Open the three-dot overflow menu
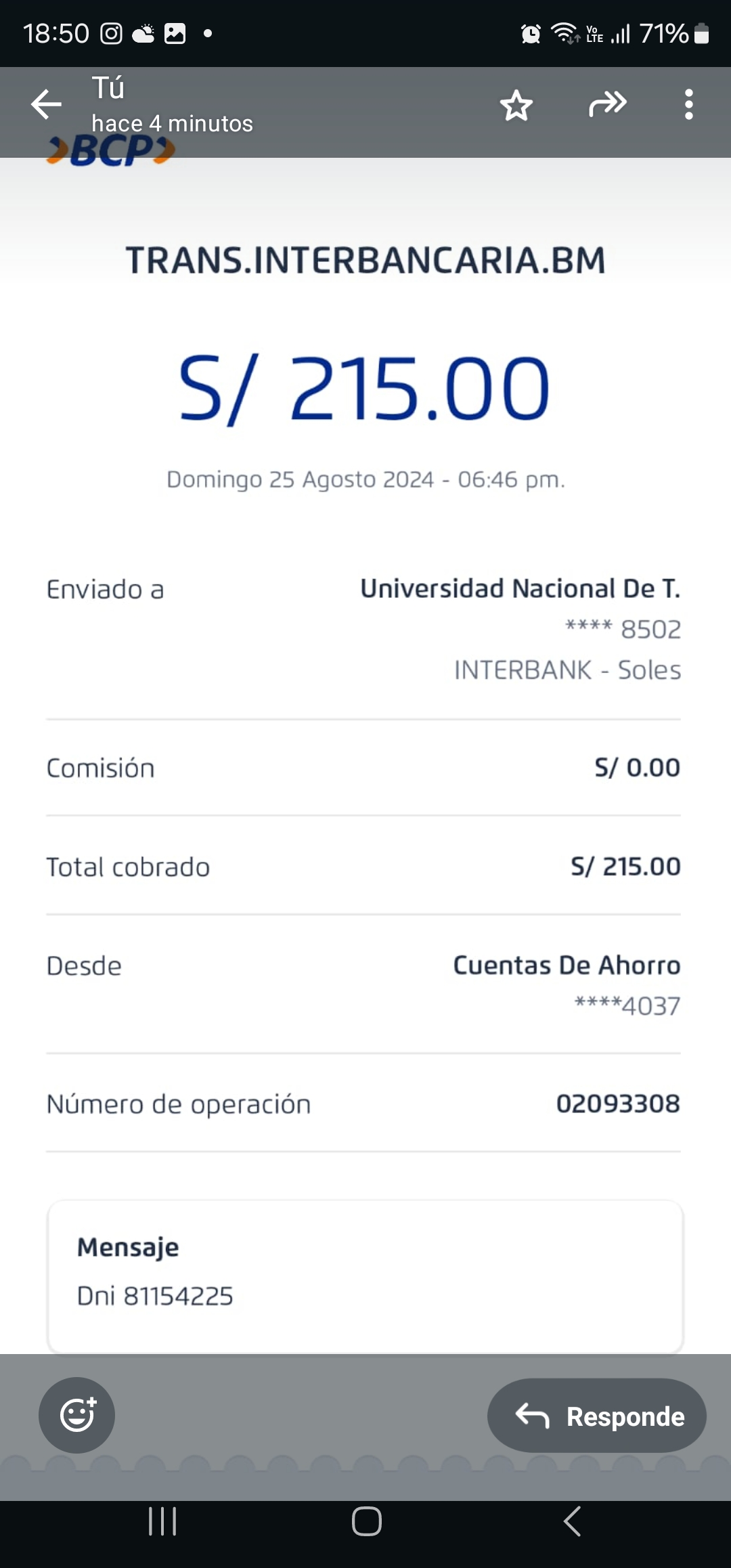This screenshot has height=1568, width=731. pyautogui.click(x=688, y=104)
